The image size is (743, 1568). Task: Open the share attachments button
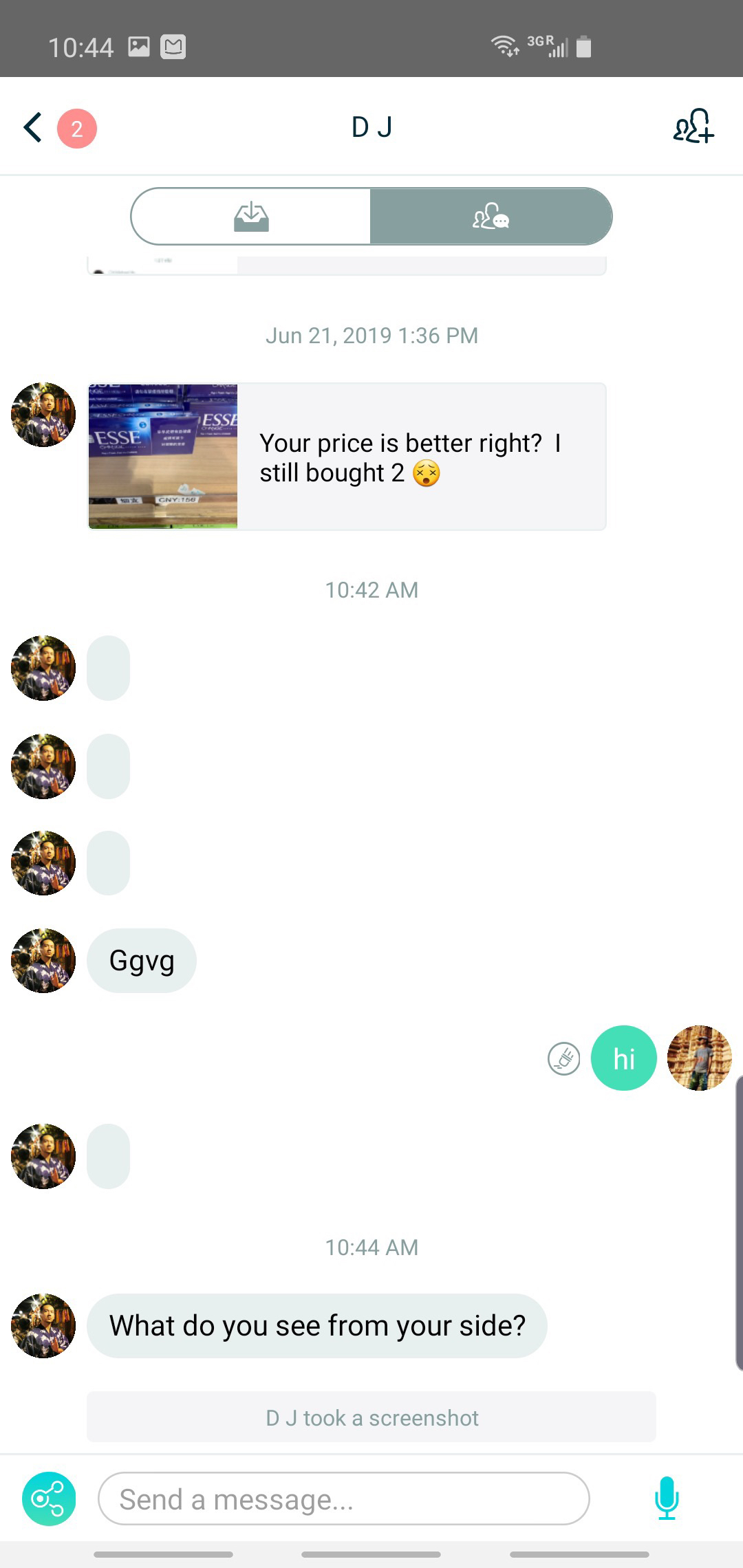point(48,1499)
